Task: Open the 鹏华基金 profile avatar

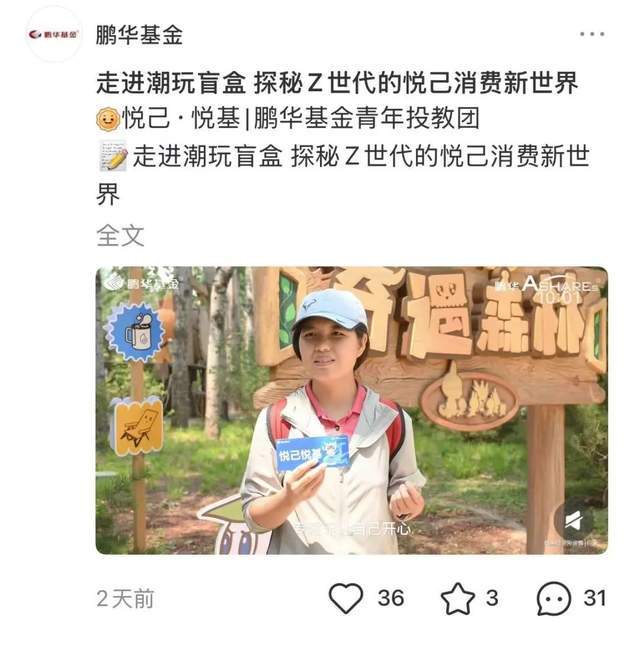Action: click(x=53, y=35)
